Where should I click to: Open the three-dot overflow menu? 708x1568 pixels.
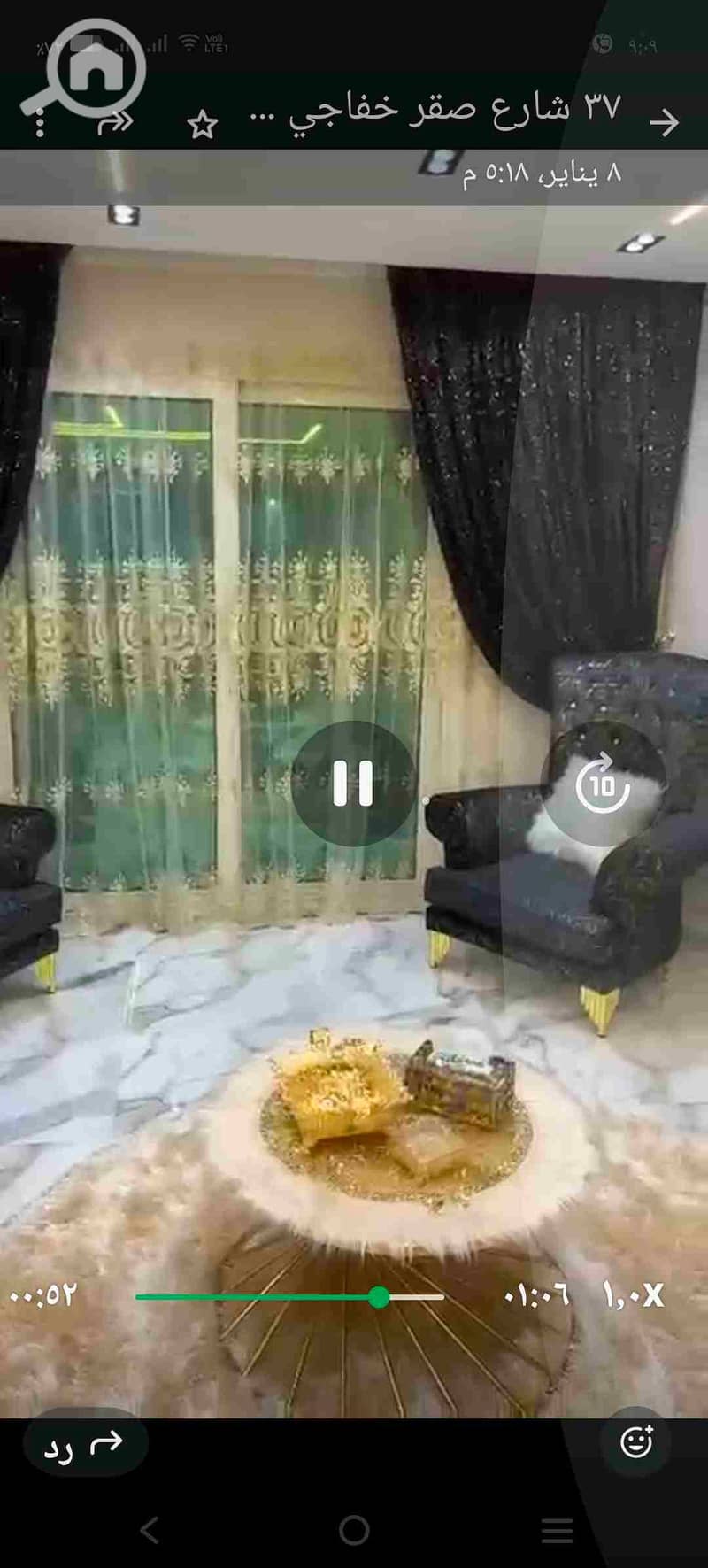pyautogui.click(x=40, y=122)
